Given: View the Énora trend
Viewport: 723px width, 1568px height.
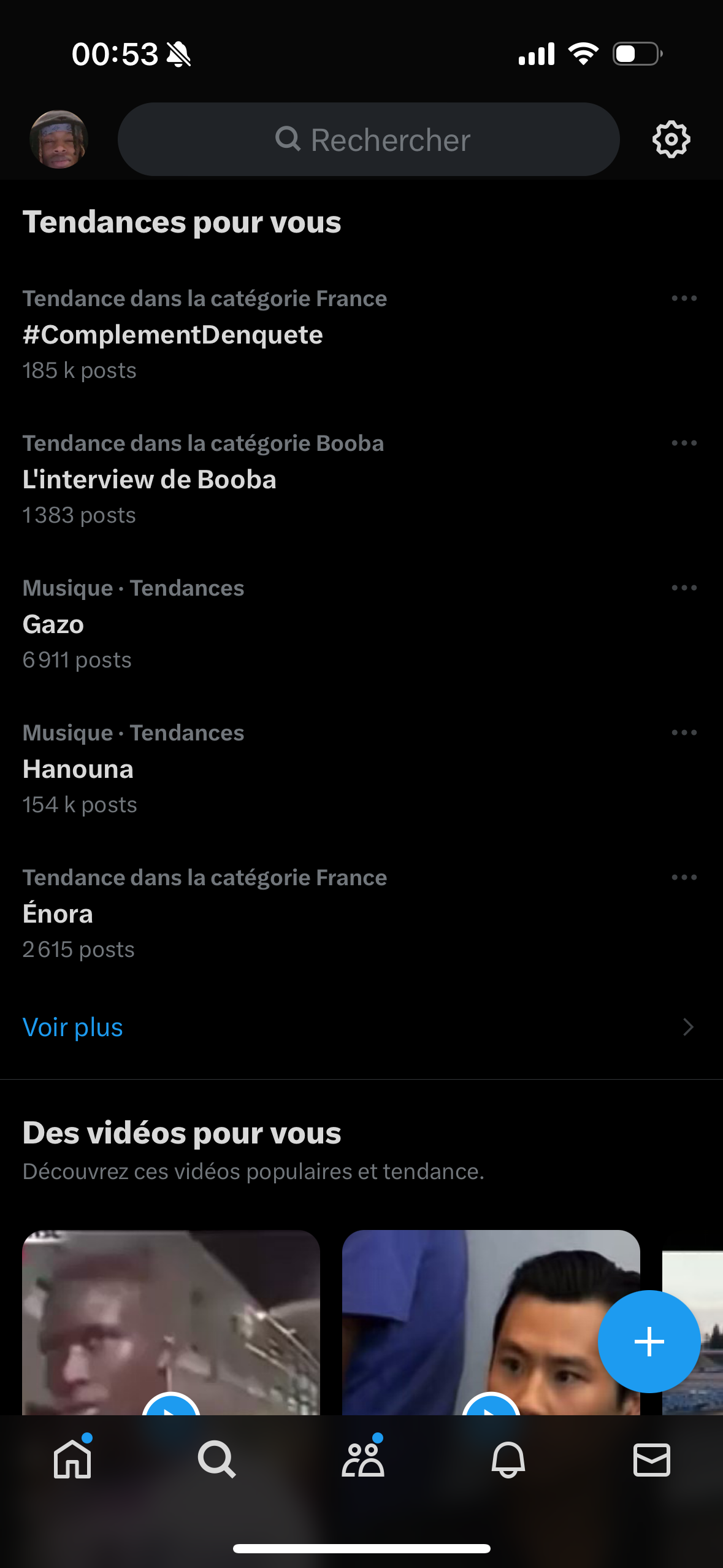Looking at the screenshot, I should [x=58, y=914].
